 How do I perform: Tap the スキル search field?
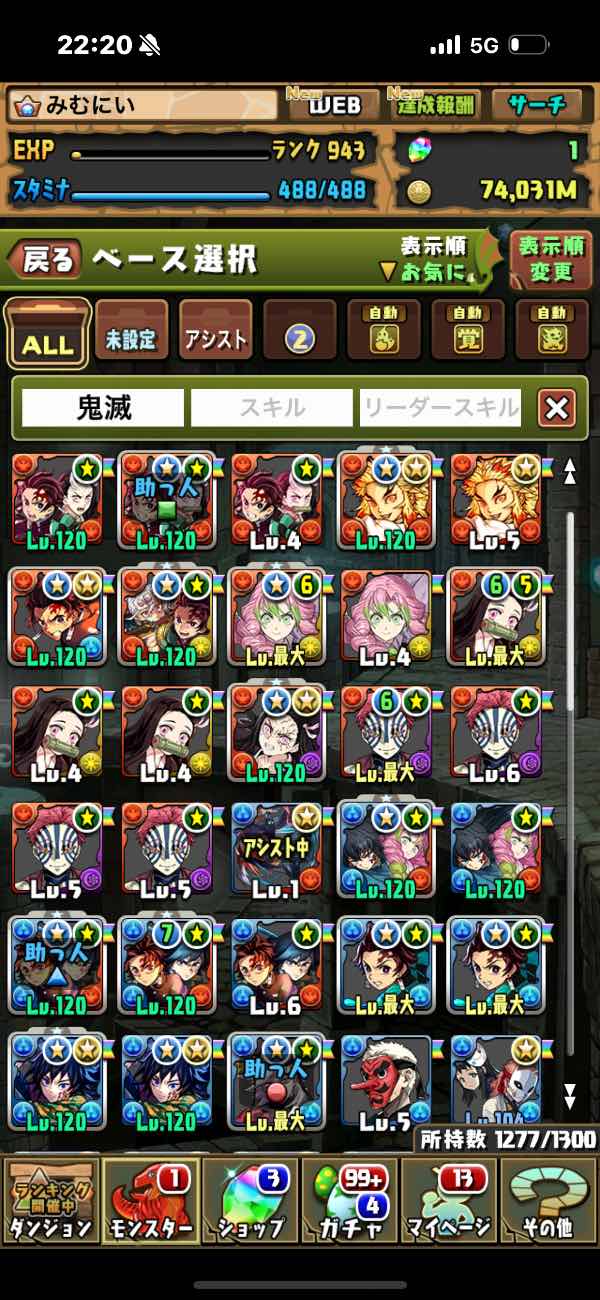tap(272, 408)
